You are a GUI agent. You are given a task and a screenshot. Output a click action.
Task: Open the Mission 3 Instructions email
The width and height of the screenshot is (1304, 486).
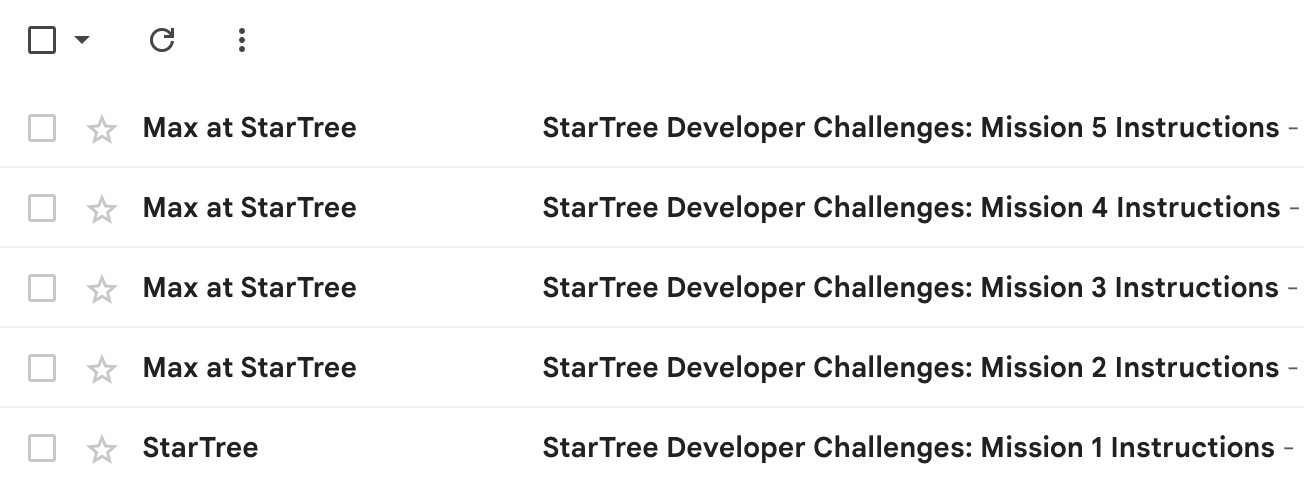(x=910, y=288)
